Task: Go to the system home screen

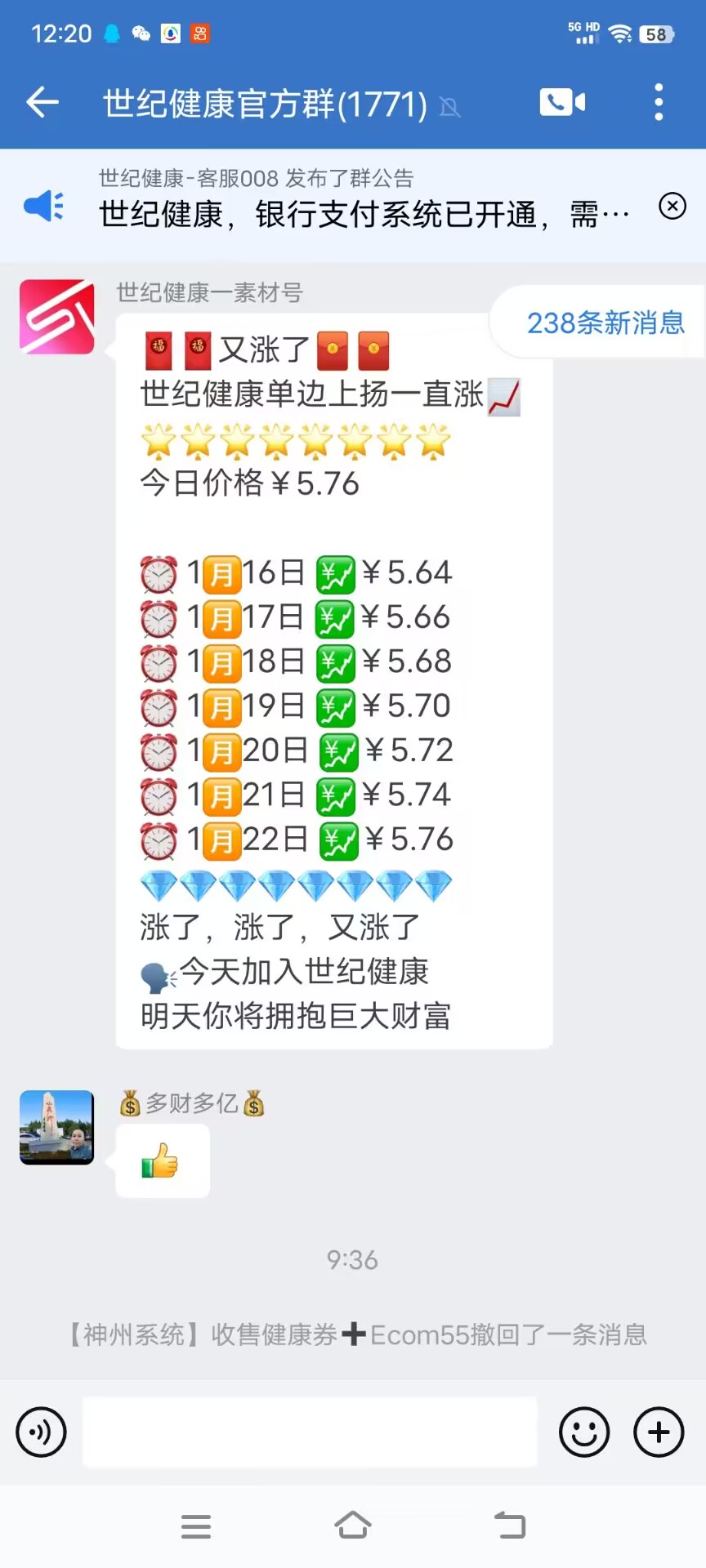Action: [353, 1525]
